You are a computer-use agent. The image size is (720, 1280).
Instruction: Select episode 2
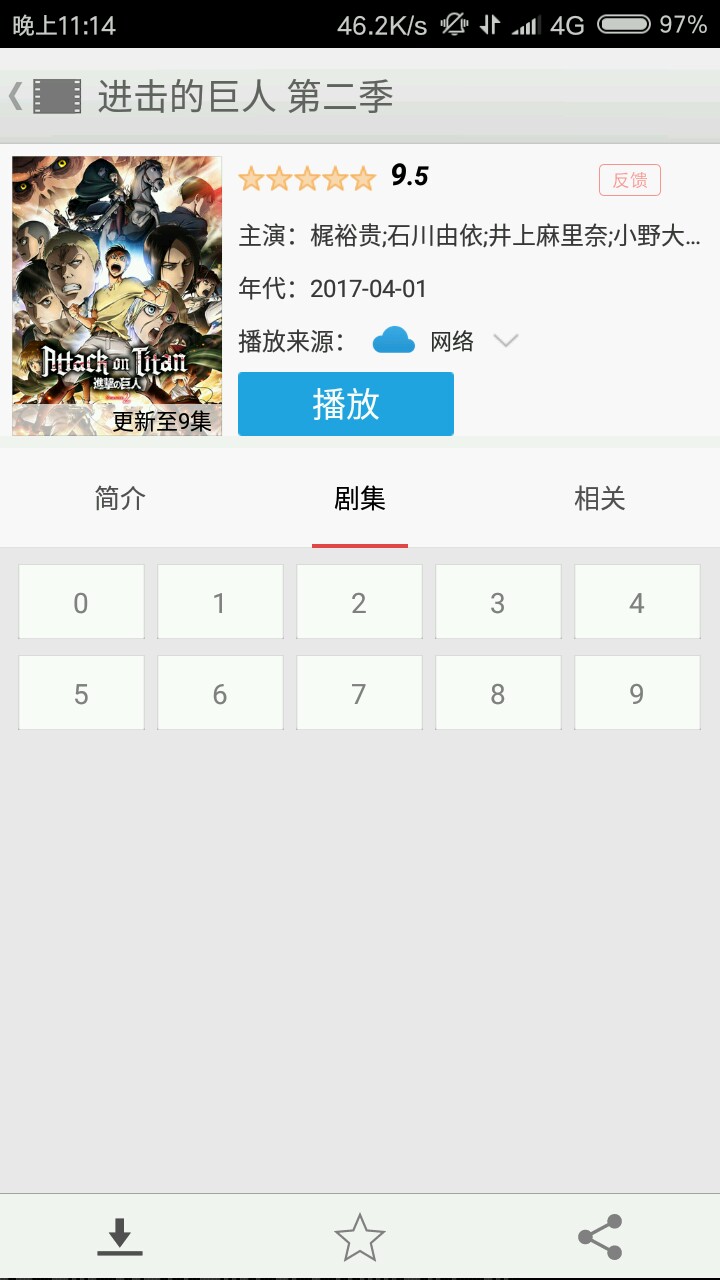(359, 602)
